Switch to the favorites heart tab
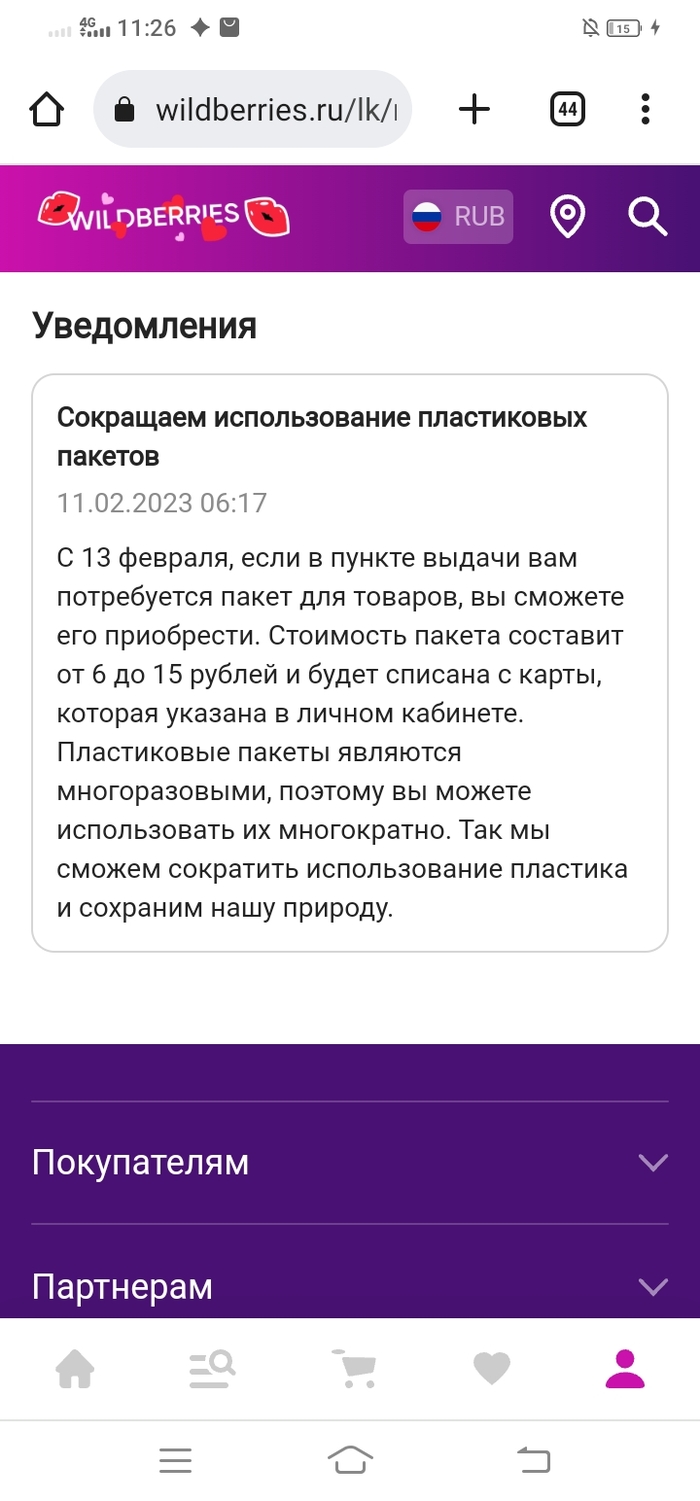 (491, 1368)
